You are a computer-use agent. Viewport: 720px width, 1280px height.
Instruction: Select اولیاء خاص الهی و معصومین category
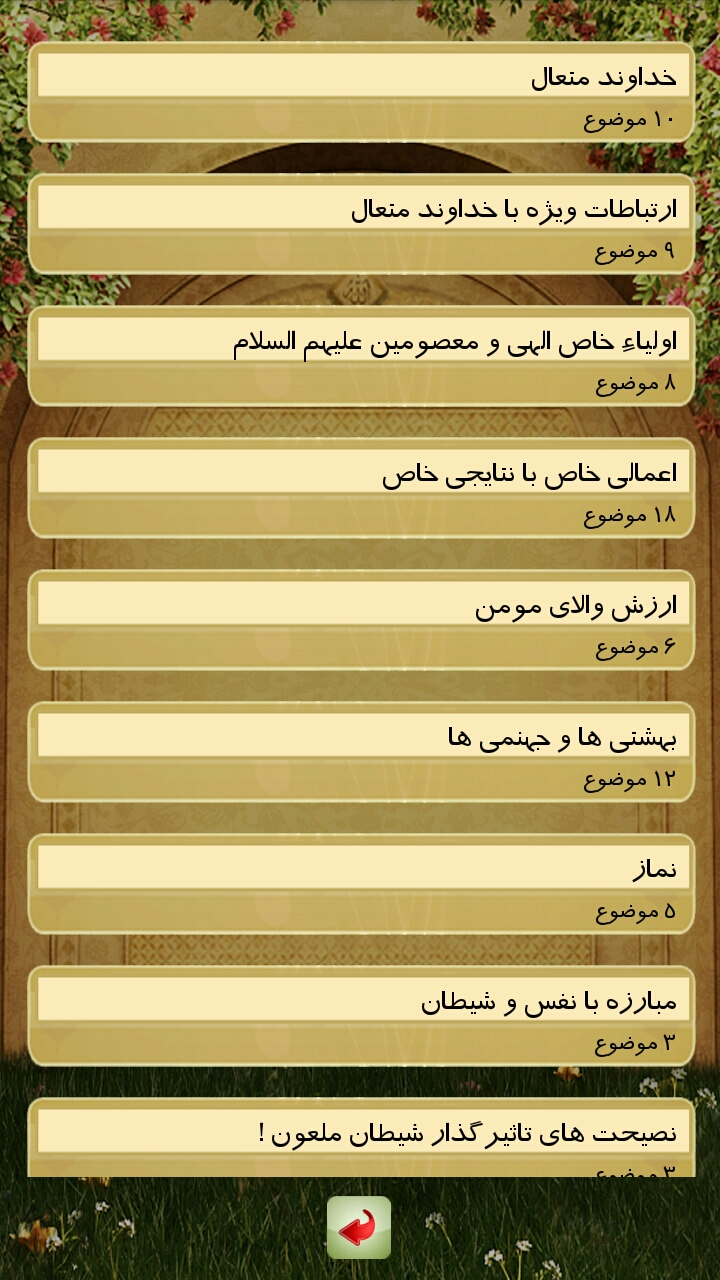click(360, 355)
